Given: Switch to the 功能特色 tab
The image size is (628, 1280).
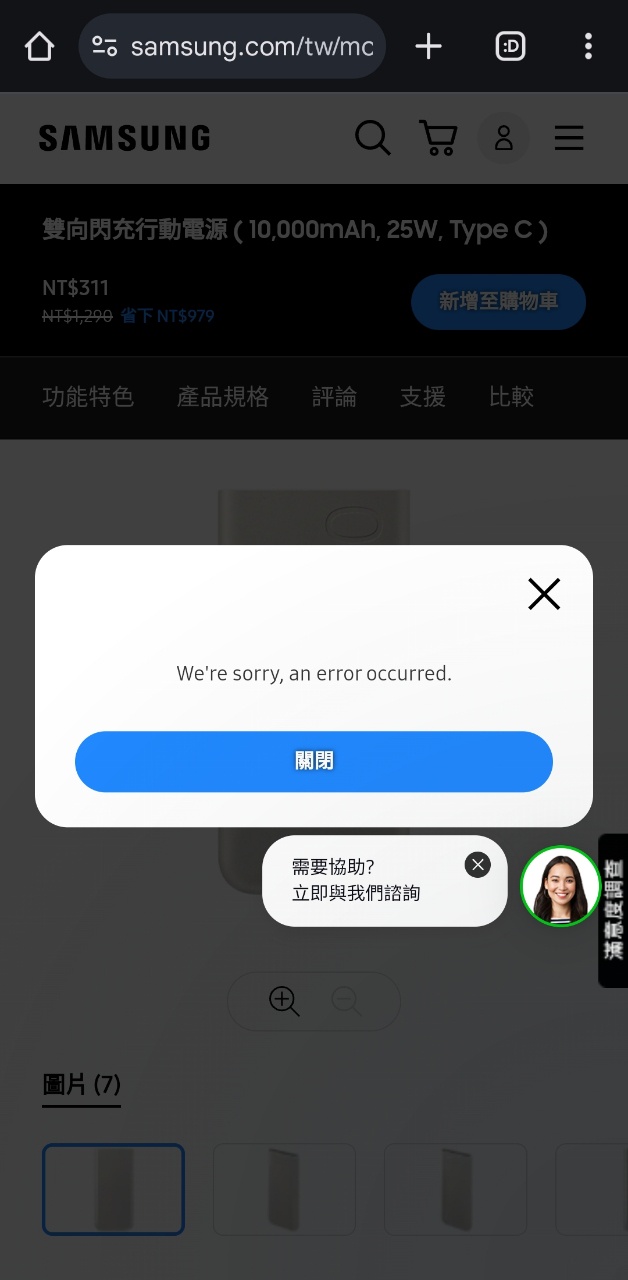Looking at the screenshot, I should click(x=88, y=397).
